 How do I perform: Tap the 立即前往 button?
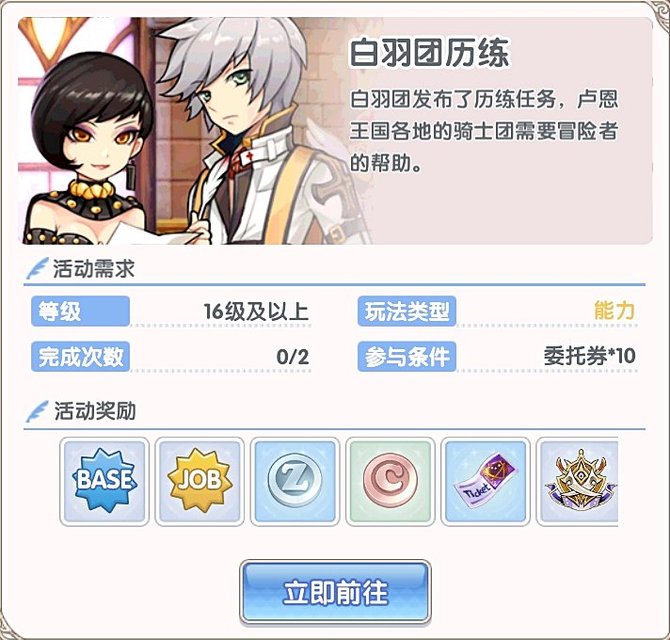[334, 593]
